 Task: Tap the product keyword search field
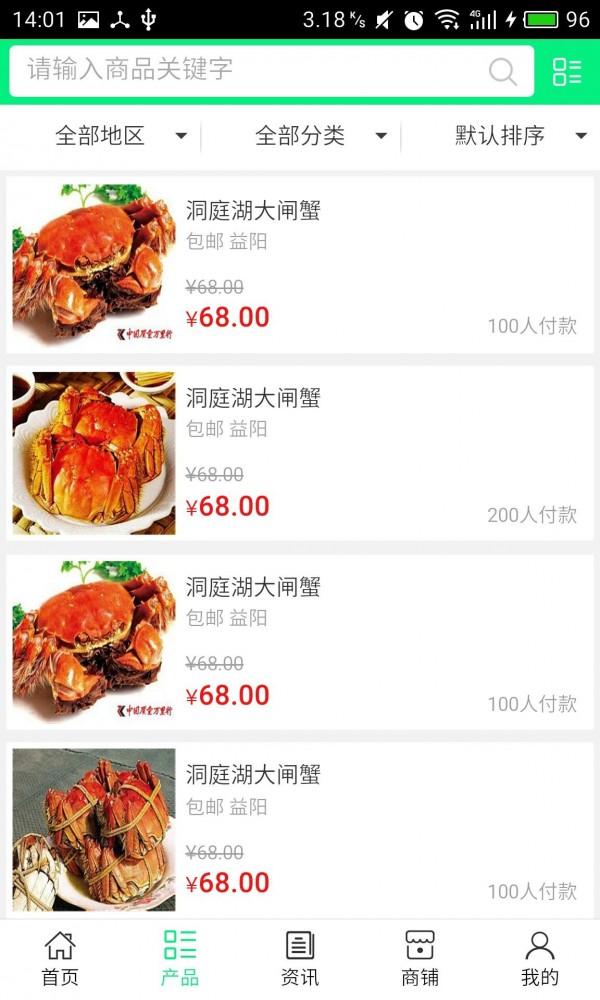(x=250, y=70)
